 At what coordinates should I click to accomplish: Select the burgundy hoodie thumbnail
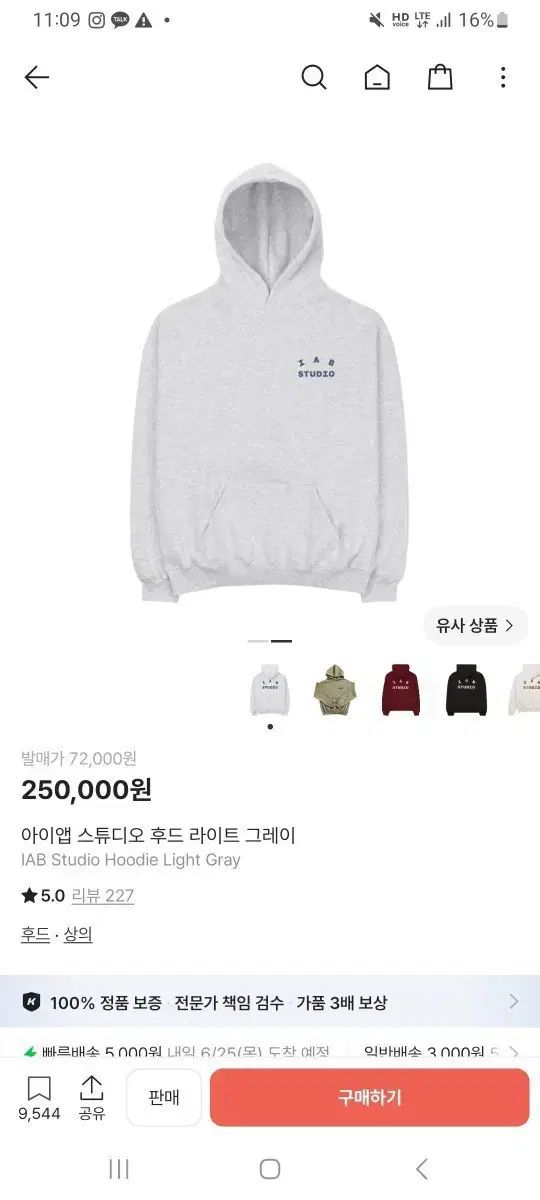pyautogui.click(x=400, y=689)
